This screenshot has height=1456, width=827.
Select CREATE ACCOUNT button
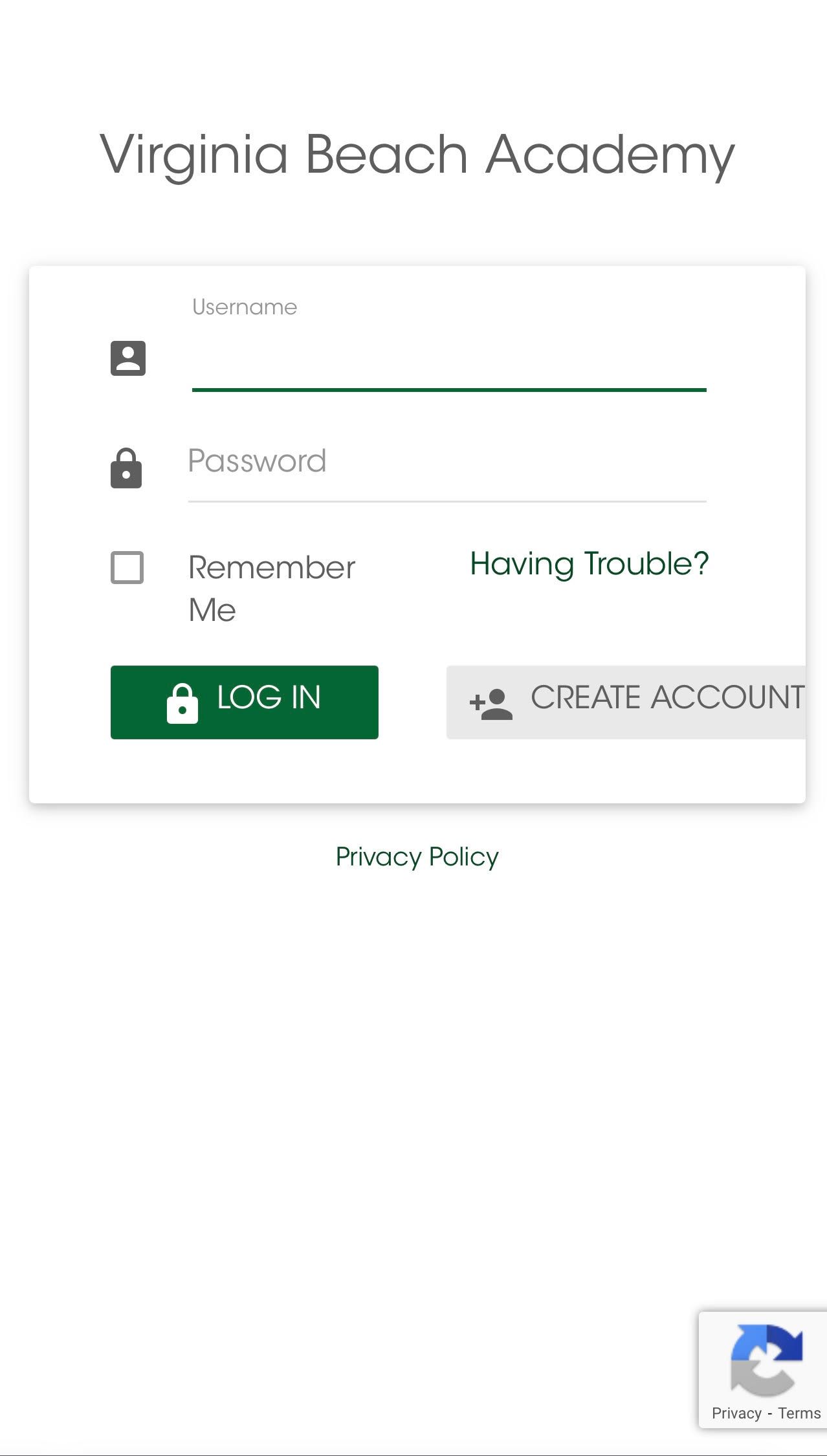[626, 702]
